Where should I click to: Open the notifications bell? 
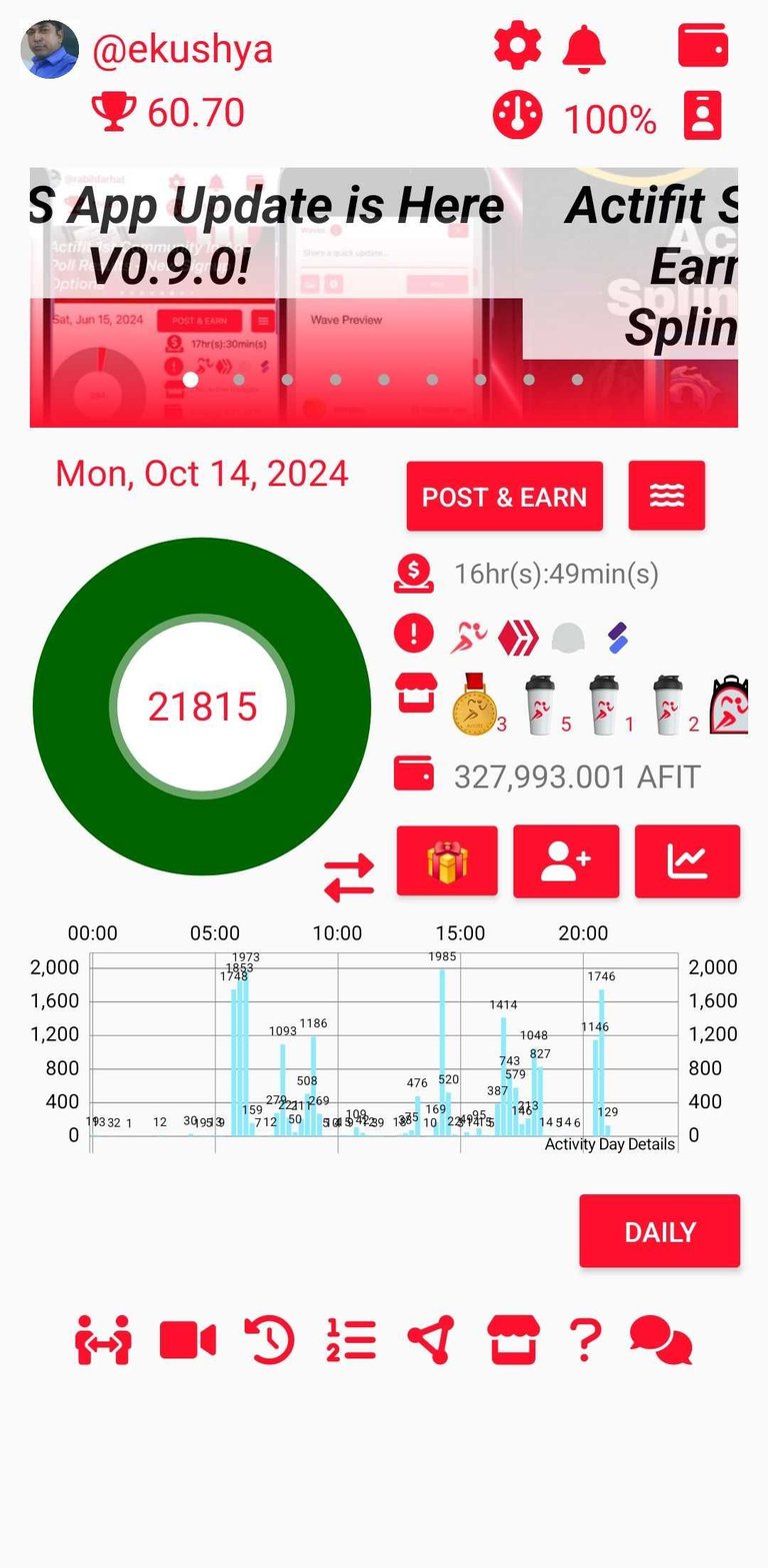[x=583, y=47]
